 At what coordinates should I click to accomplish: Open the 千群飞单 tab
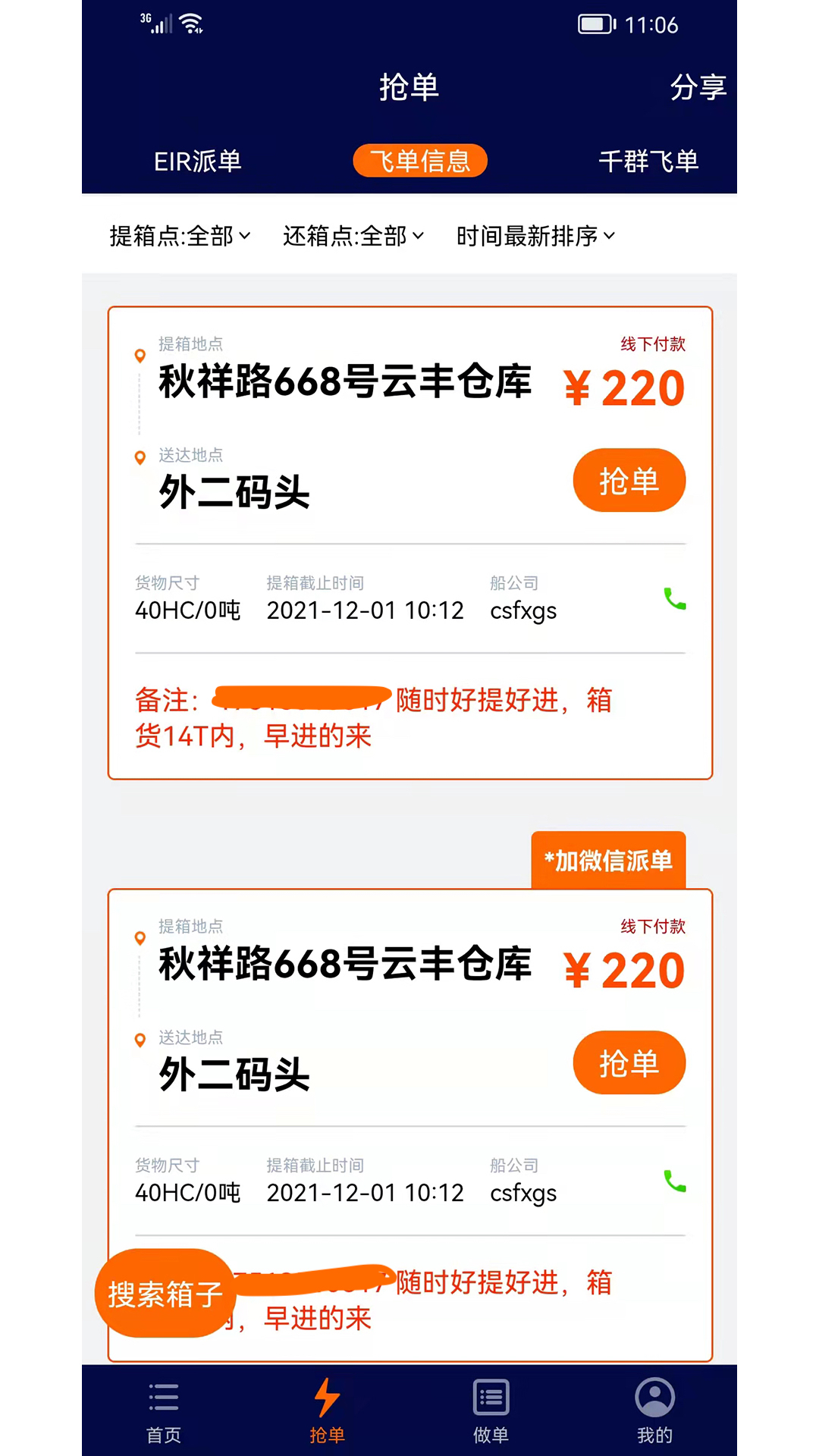(648, 161)
